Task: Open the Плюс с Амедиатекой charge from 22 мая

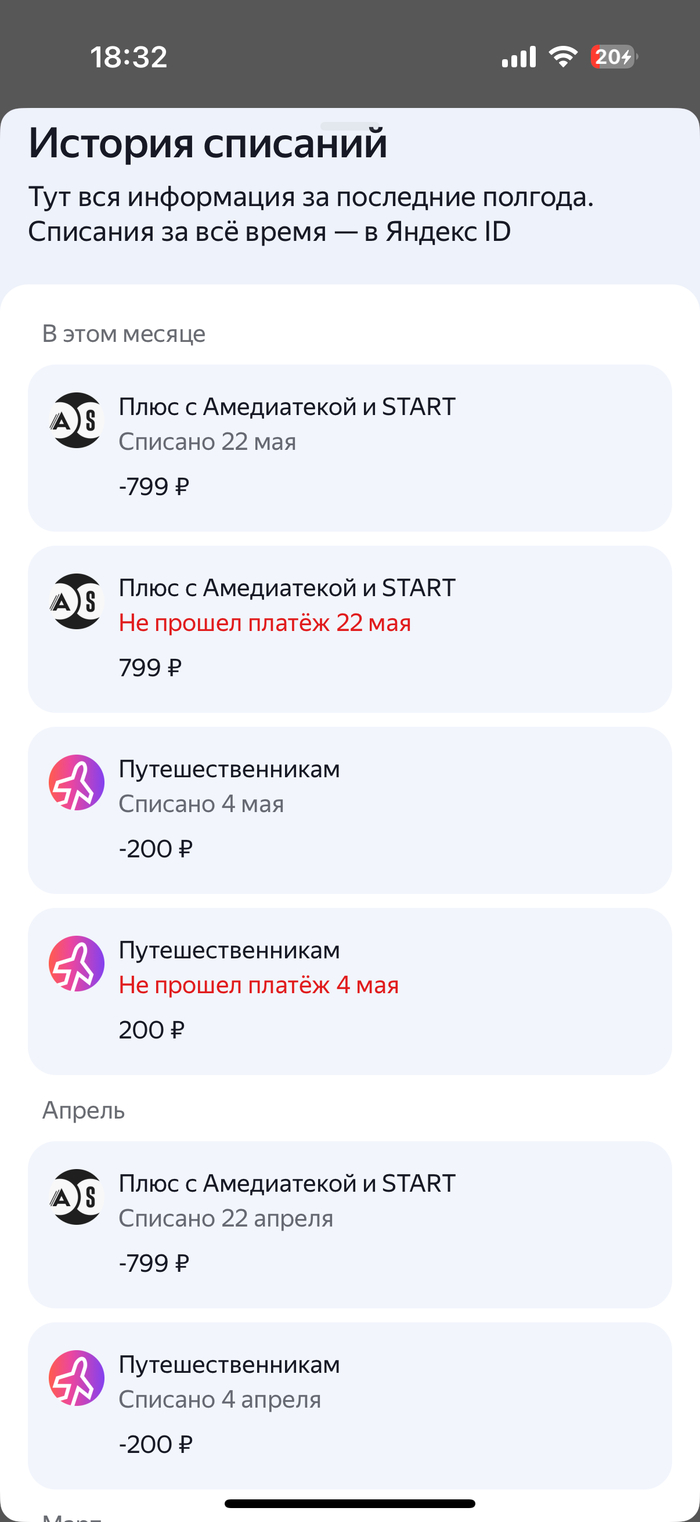Action: 349,448
